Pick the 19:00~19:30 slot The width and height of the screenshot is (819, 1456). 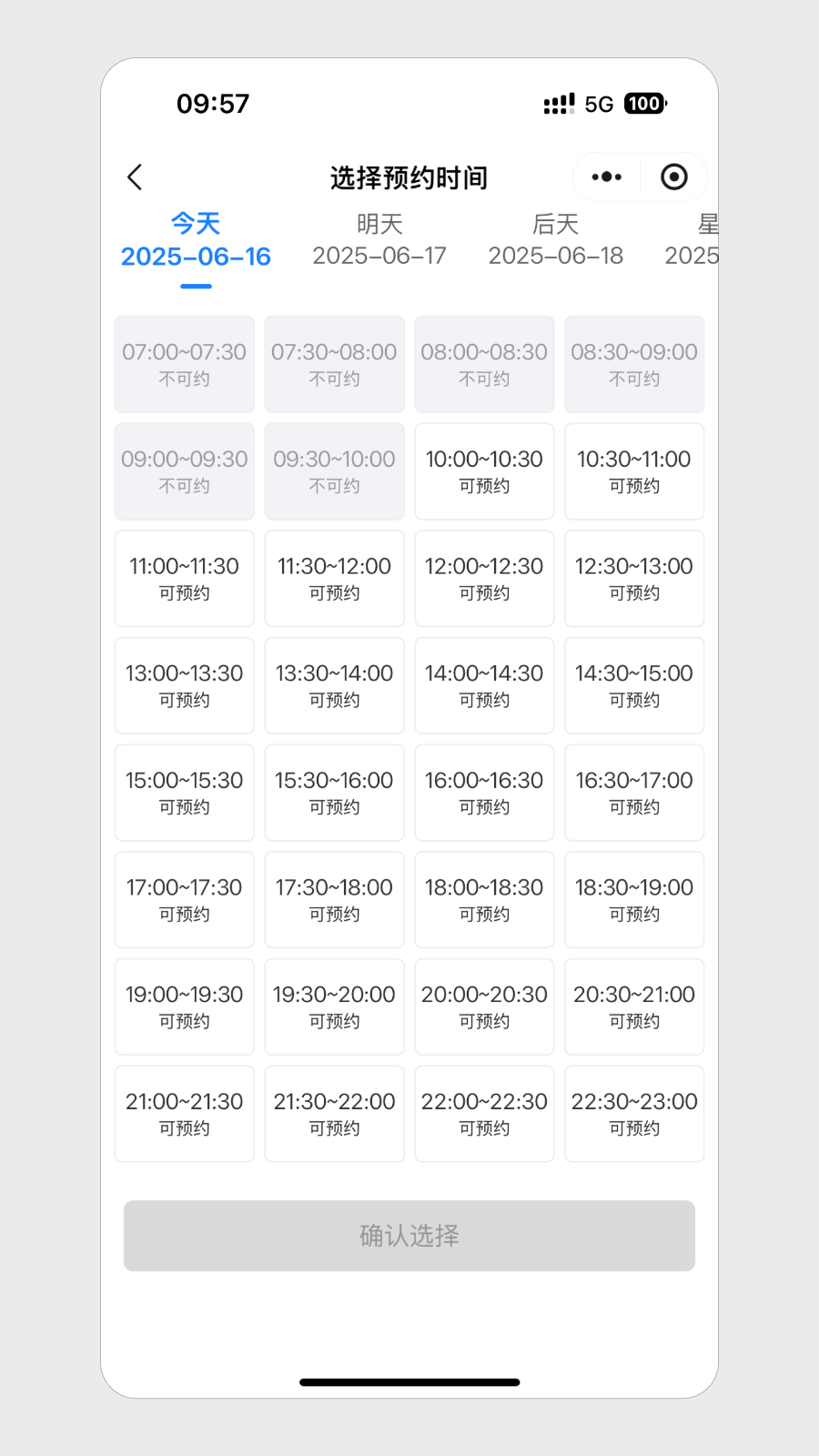coord(185,1006)
